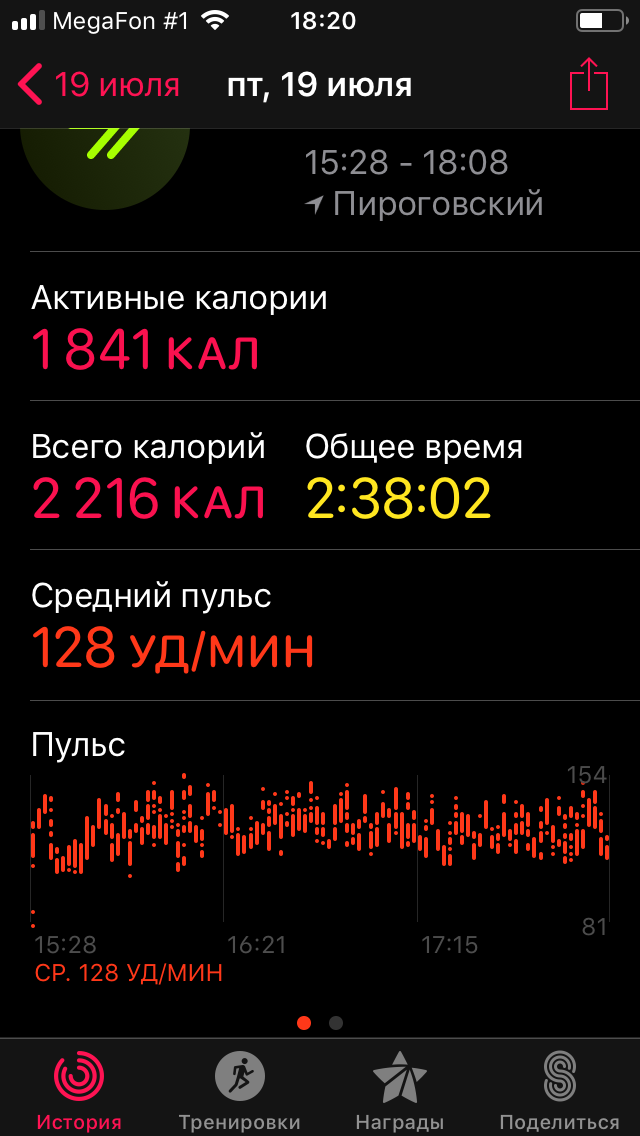The height and width of the screenshot is (1136, 640).
Task: Tap the second page indicator dot
Action: click(336, 1022)
